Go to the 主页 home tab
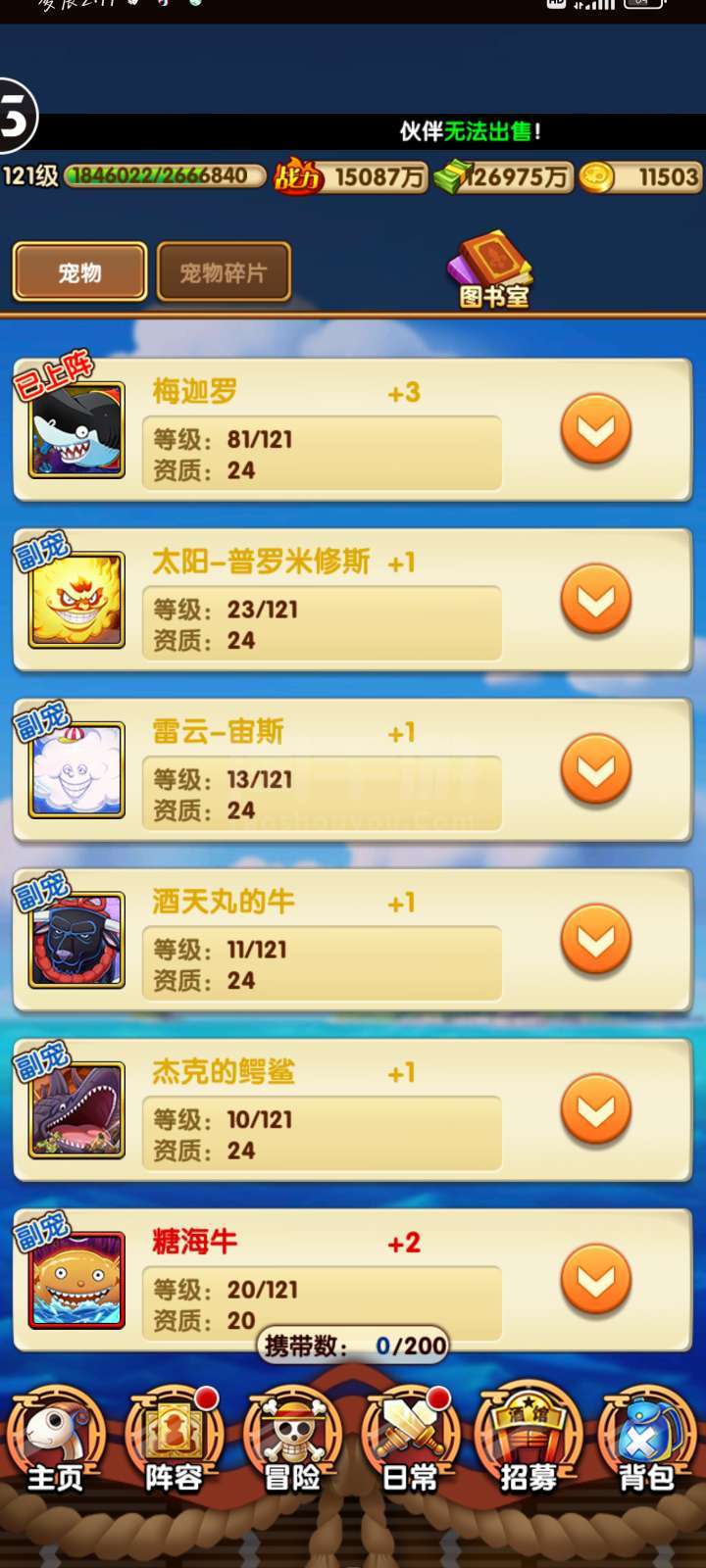 (x=55, y=1441)
